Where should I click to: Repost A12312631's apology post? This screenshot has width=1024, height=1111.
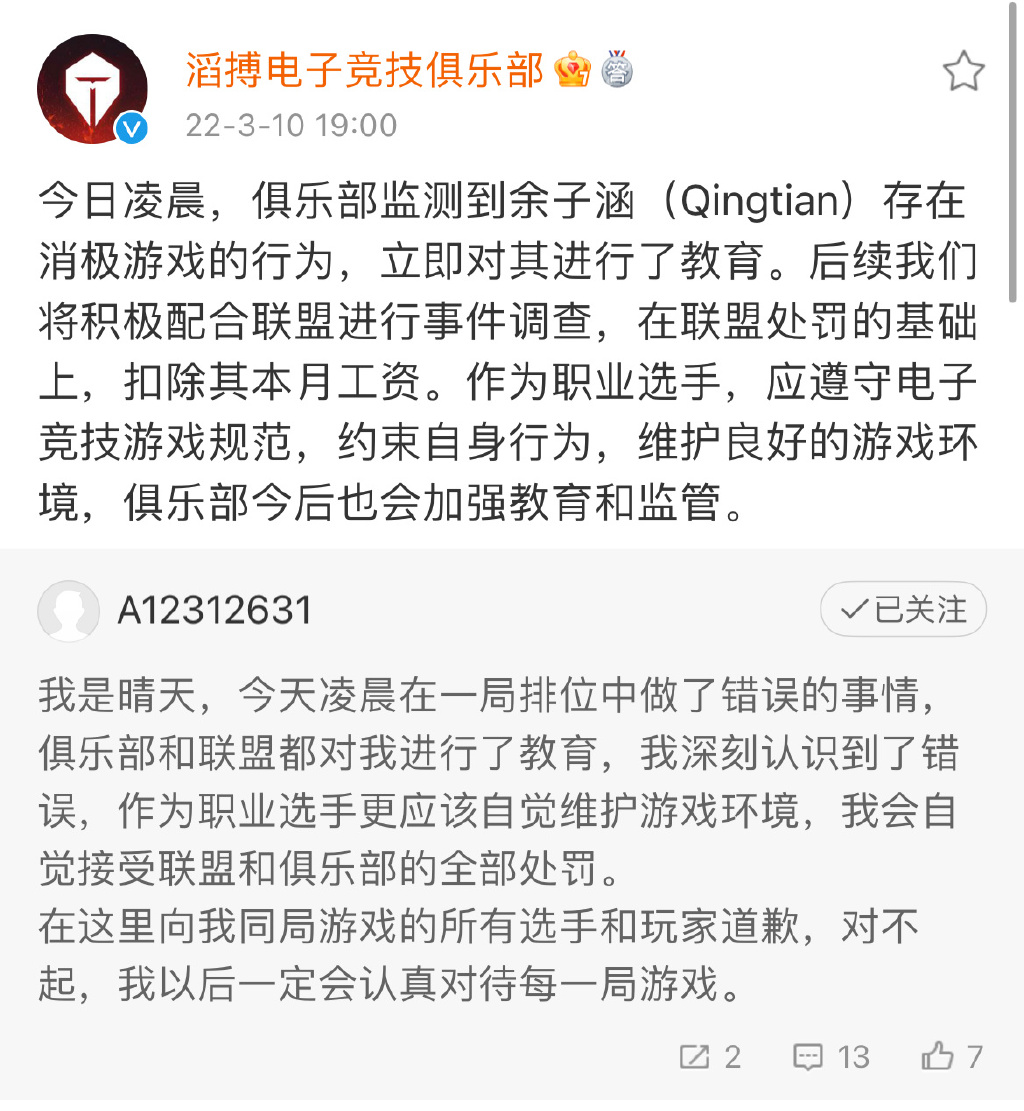[710, 1056]
